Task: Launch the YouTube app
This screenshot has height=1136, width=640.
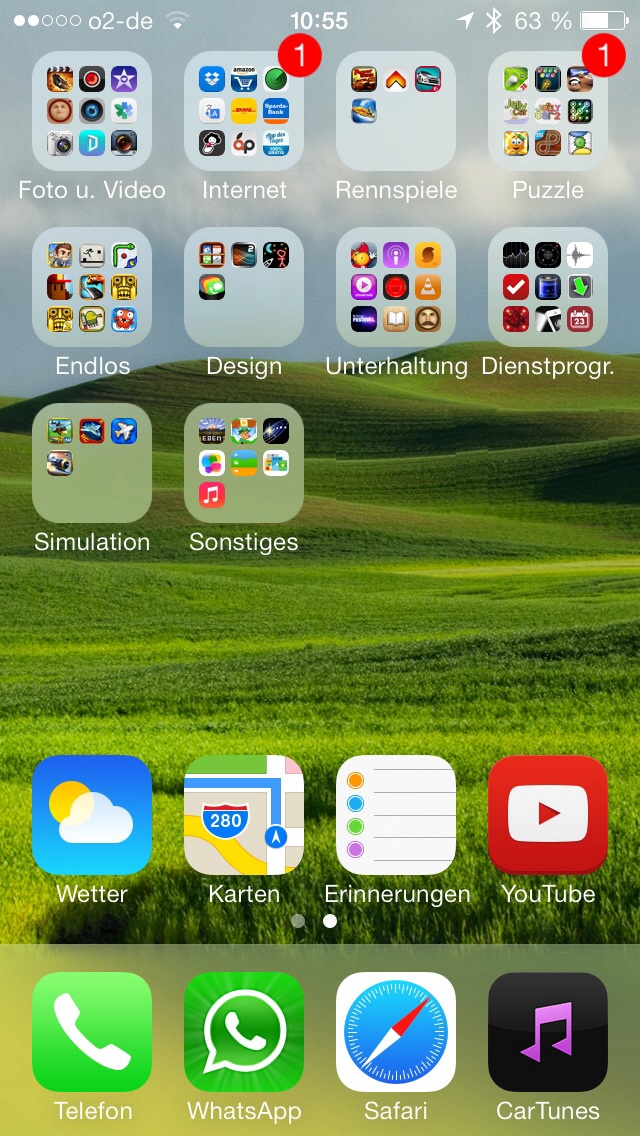Action: [548, 815]
